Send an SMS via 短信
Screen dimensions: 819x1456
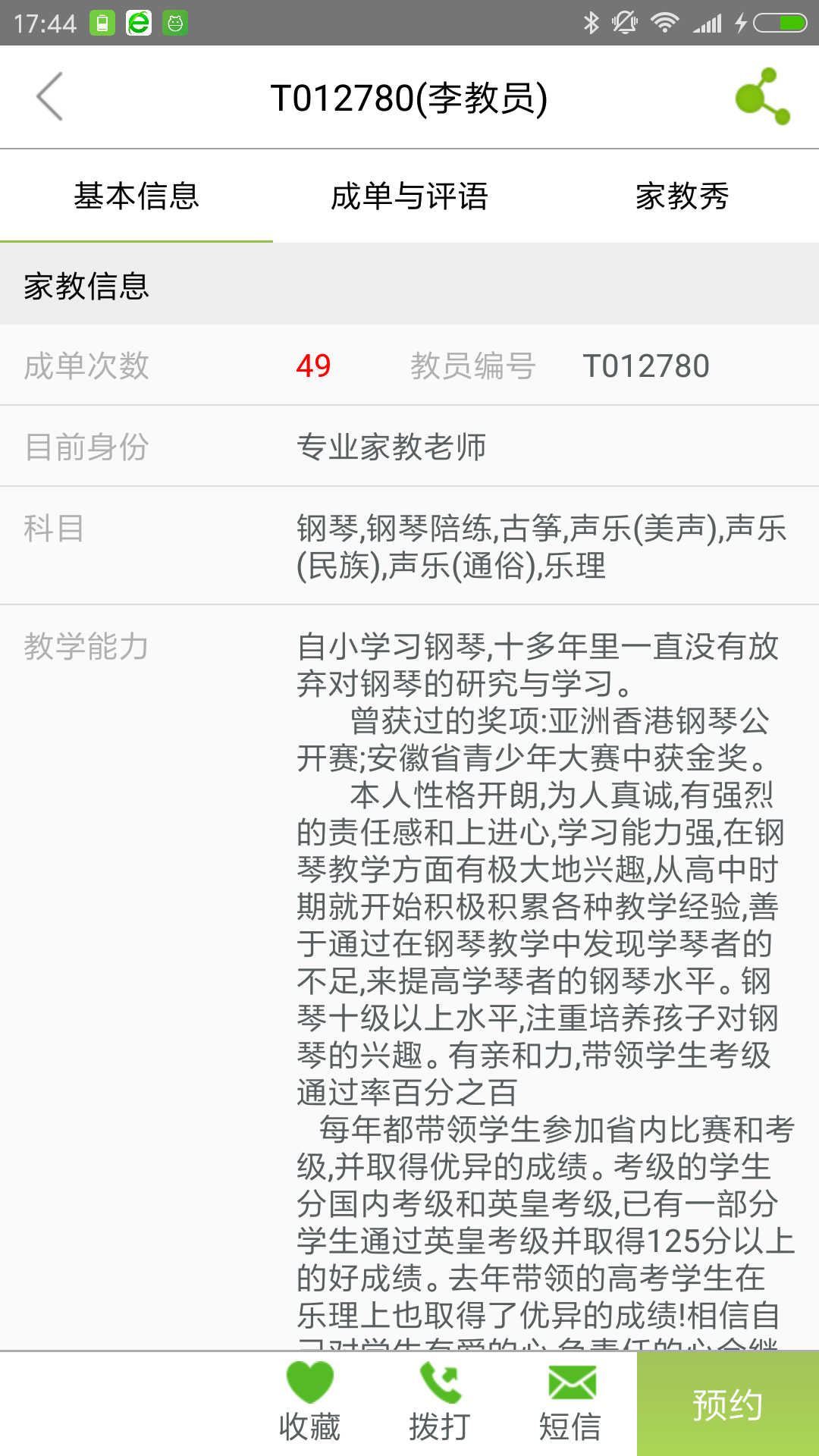pyautogui.click(x=570, y=1403)
